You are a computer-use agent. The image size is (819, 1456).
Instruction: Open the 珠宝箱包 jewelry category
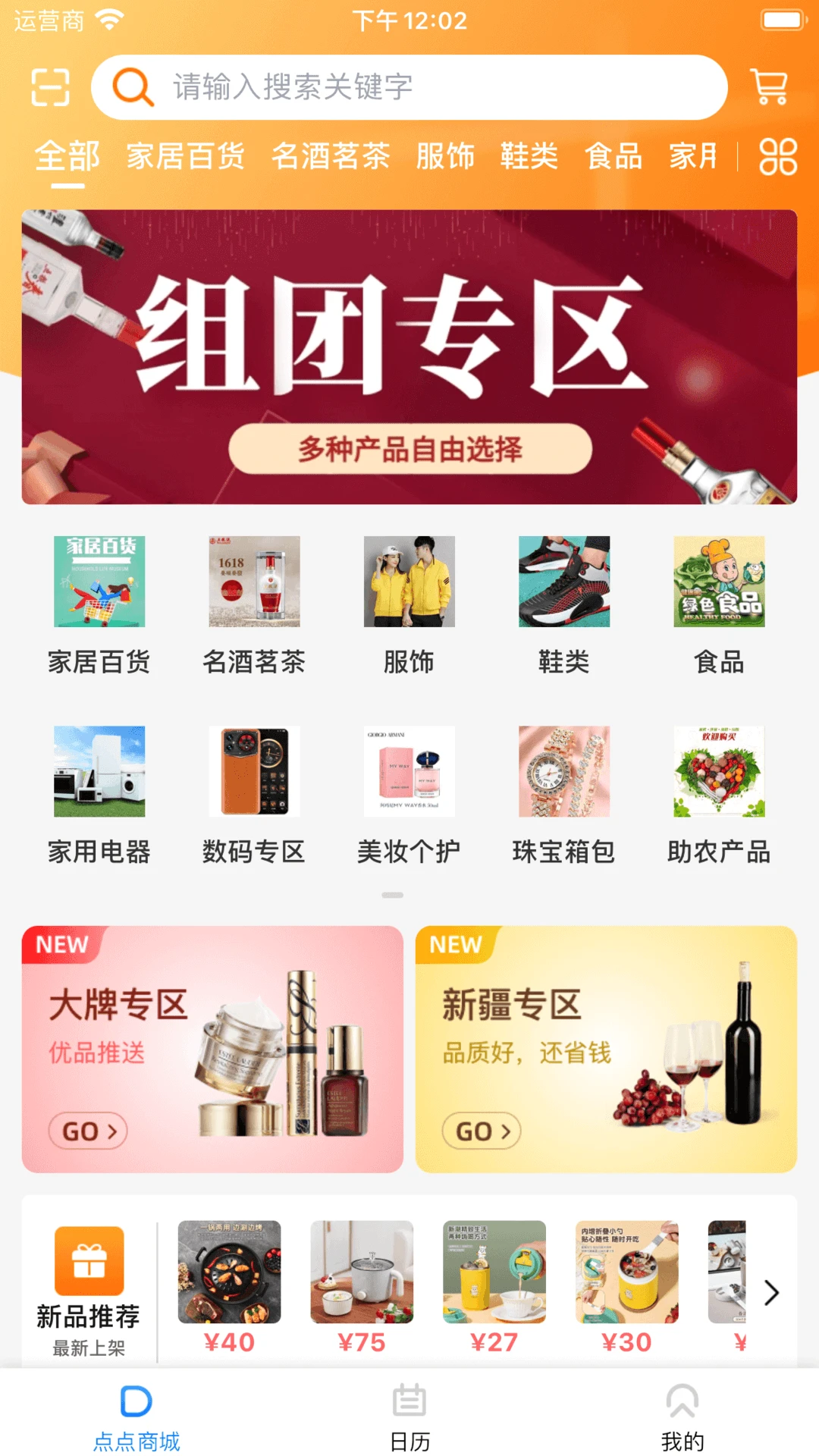(564, 771)
